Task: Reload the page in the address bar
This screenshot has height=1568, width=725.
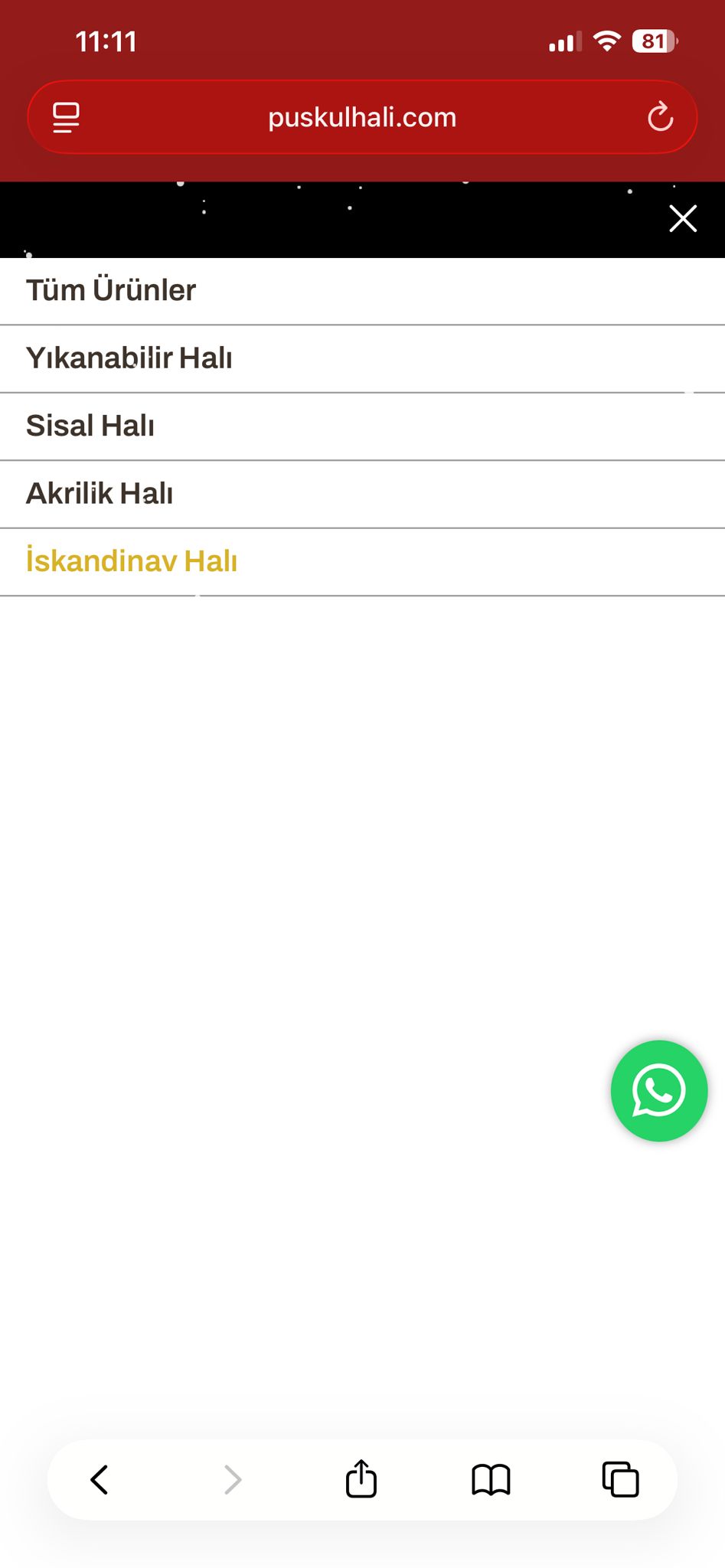Action: [660, 117]
